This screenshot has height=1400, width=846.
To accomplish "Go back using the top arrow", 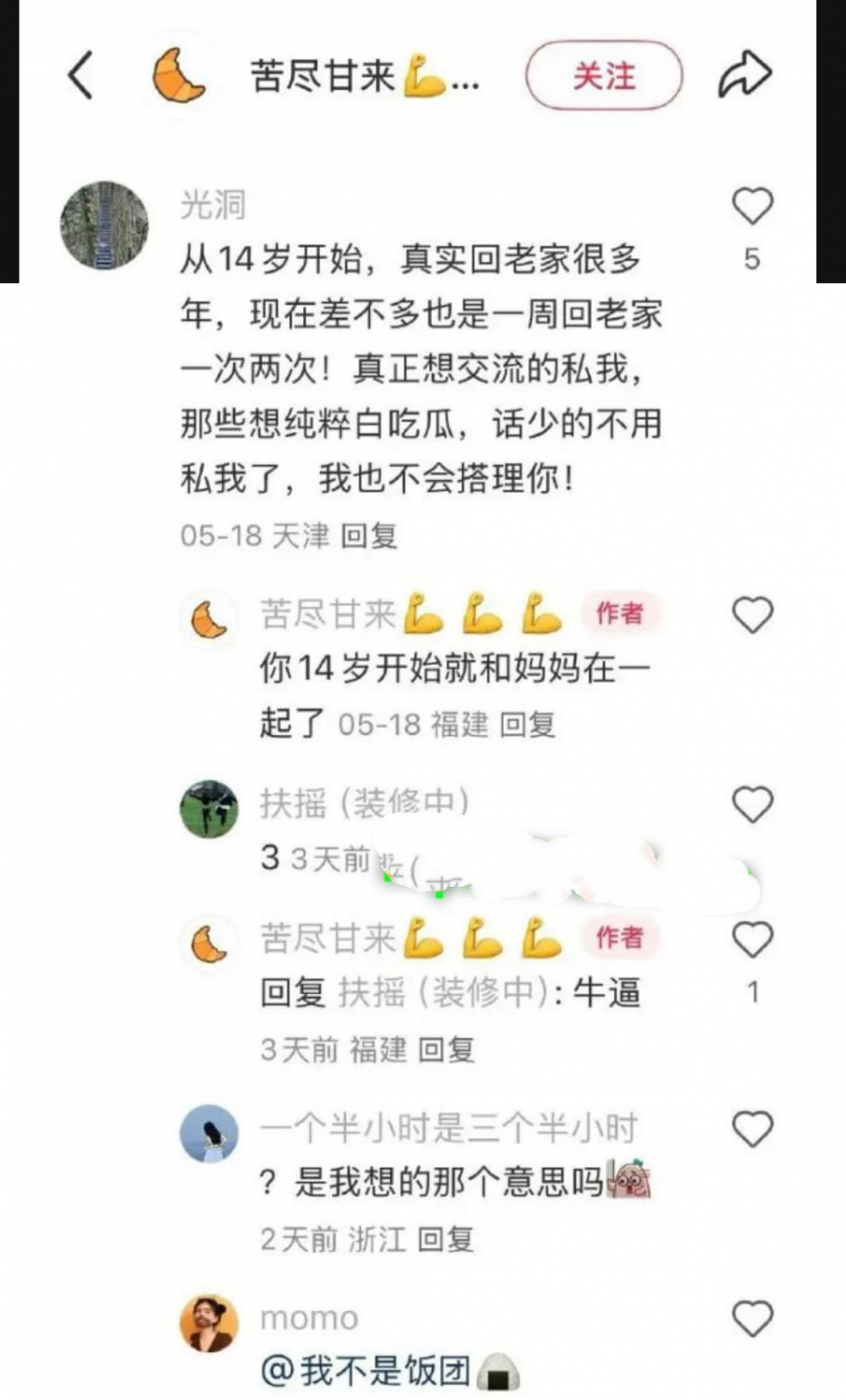I will pyautogui.click(x=81, y=75).
